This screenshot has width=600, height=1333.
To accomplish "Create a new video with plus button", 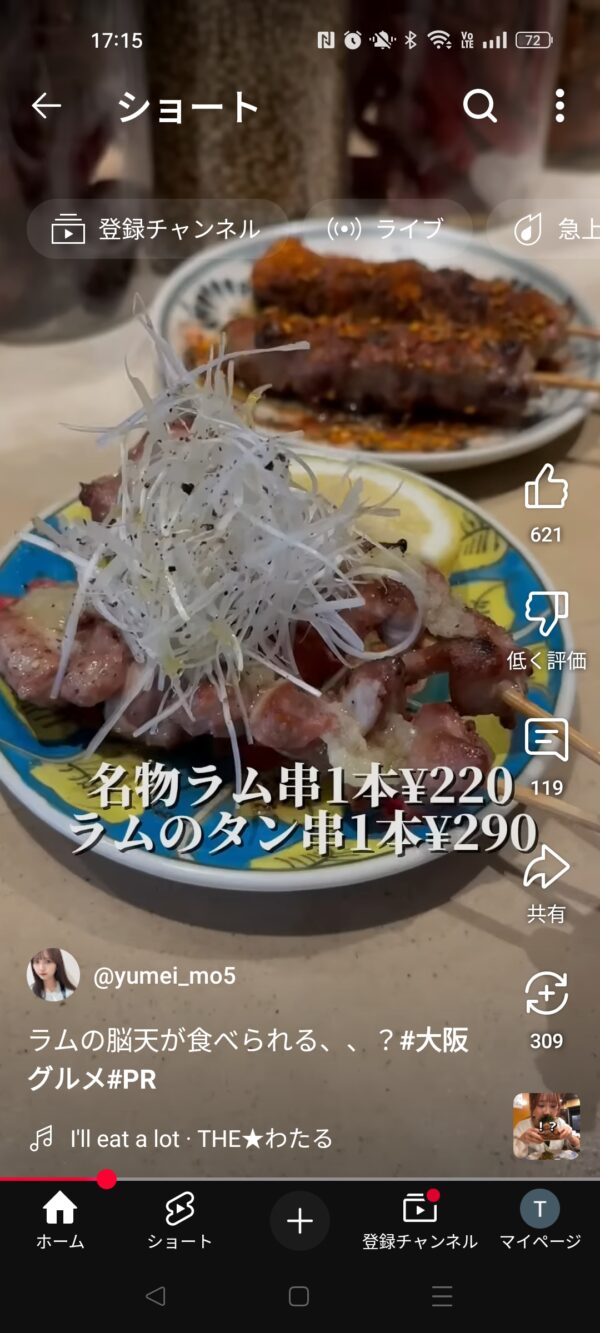I will pyautogui.click(x=300, y=1221).
